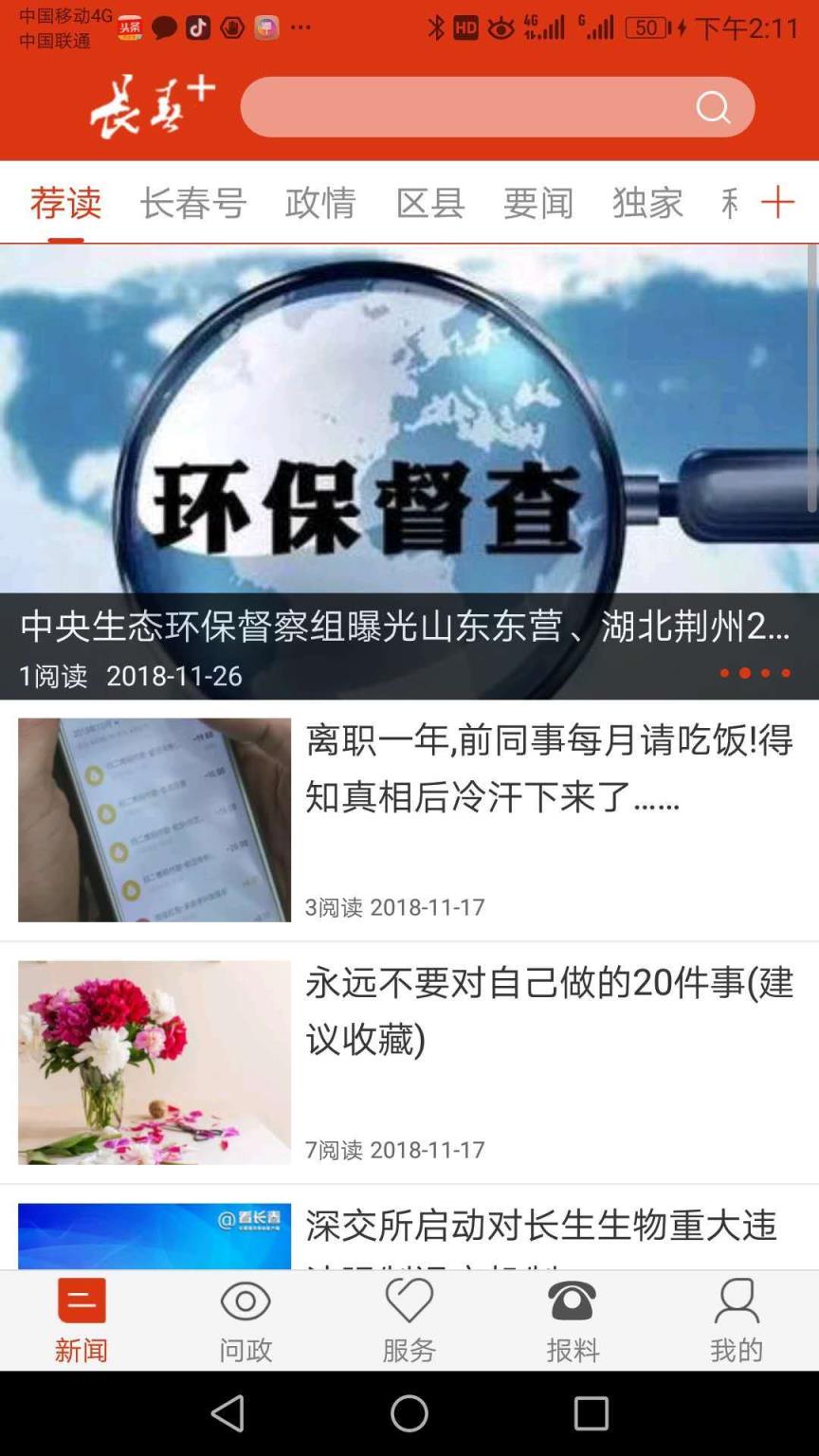Select the second carousel pagination dot

pos(745,673)
